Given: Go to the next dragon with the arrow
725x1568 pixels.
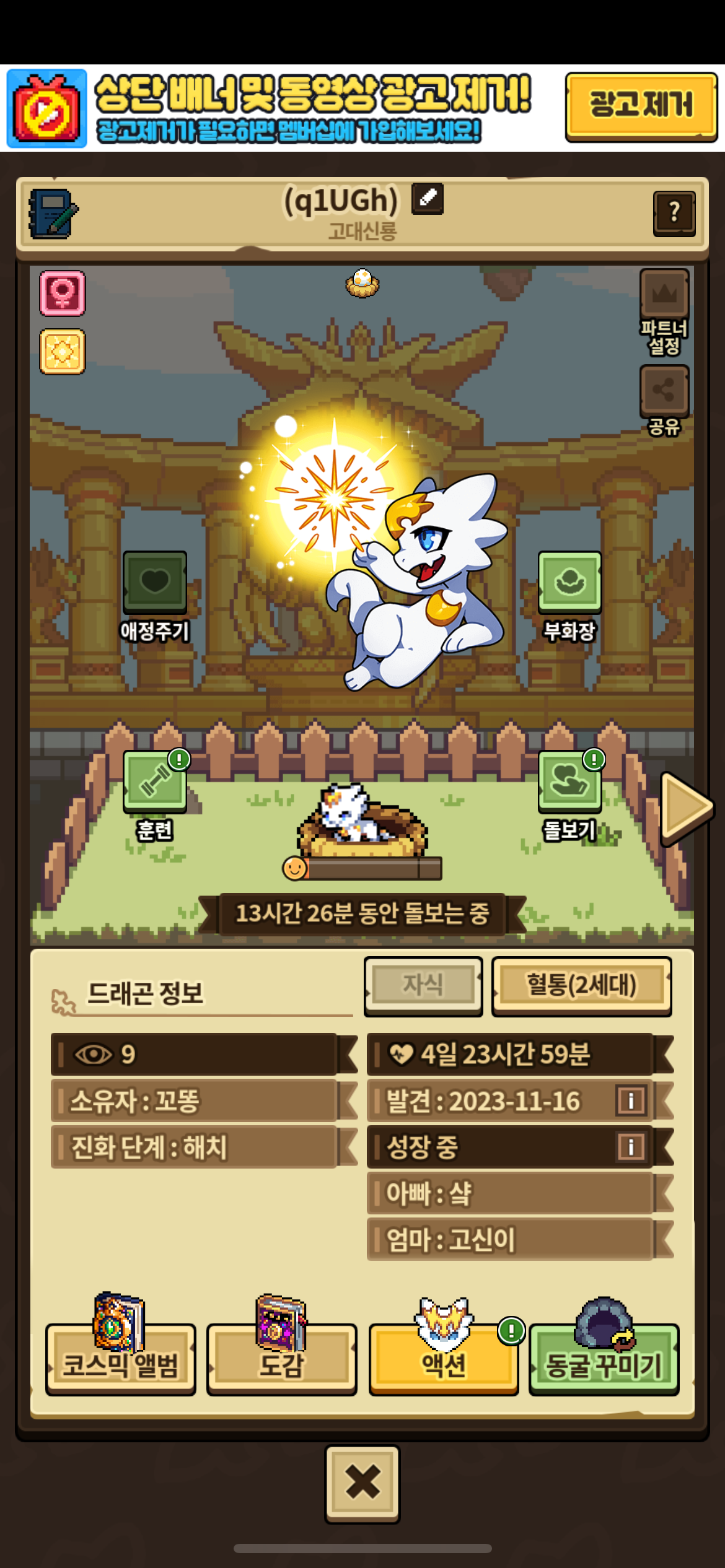Looking at the screenshot, I should pos(687,808).
